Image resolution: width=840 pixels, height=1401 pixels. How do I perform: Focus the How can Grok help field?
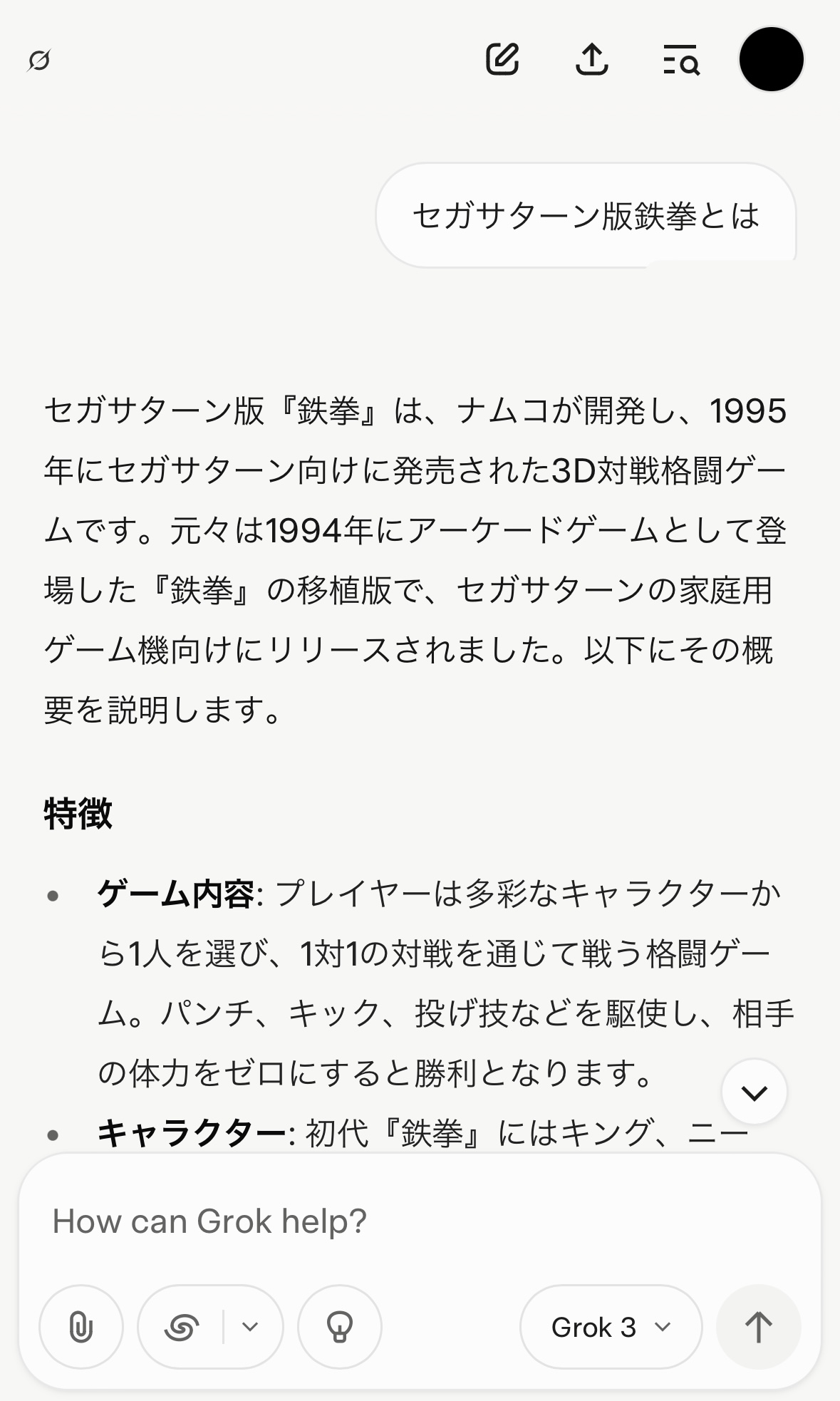point(420,1221)
